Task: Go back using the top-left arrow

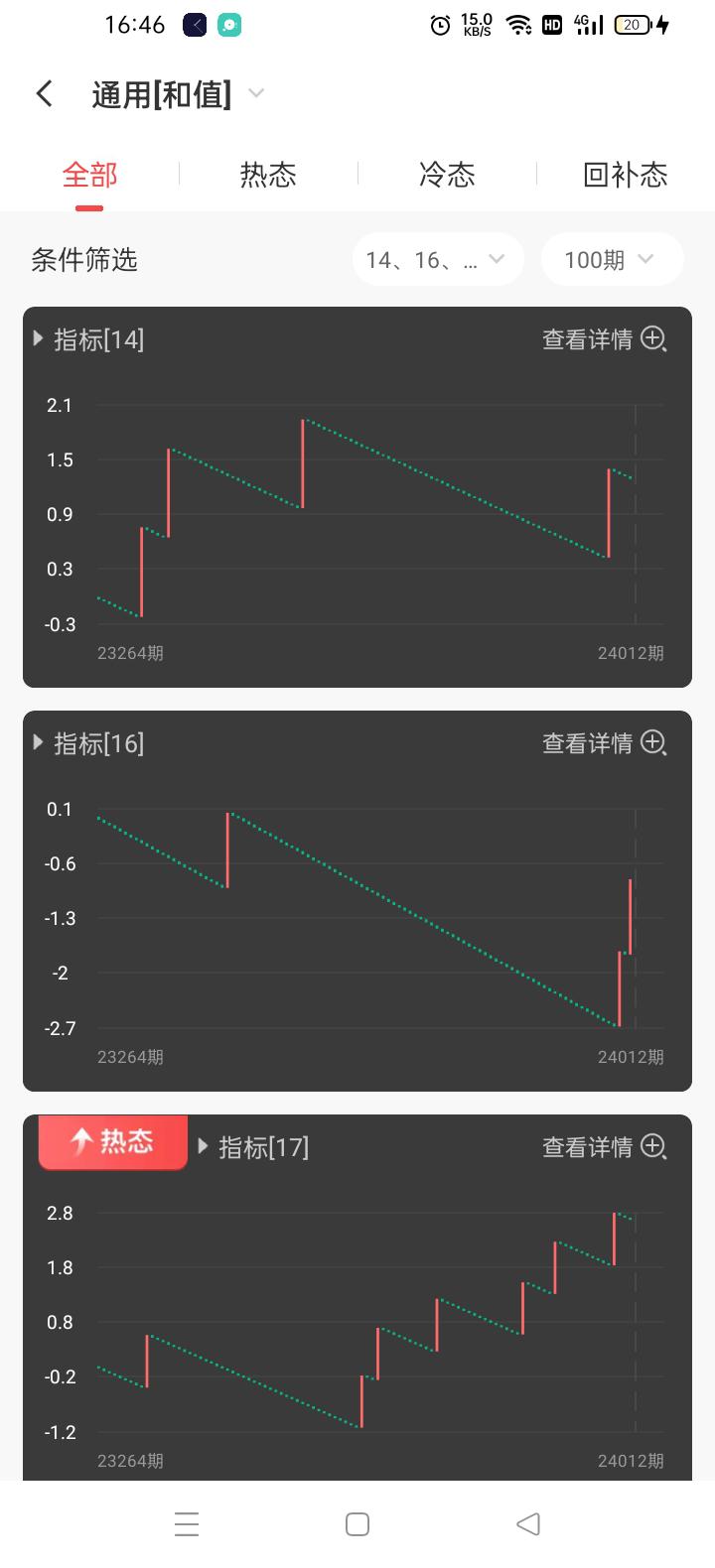Action: pyautogui.click(x=44, y=93)
